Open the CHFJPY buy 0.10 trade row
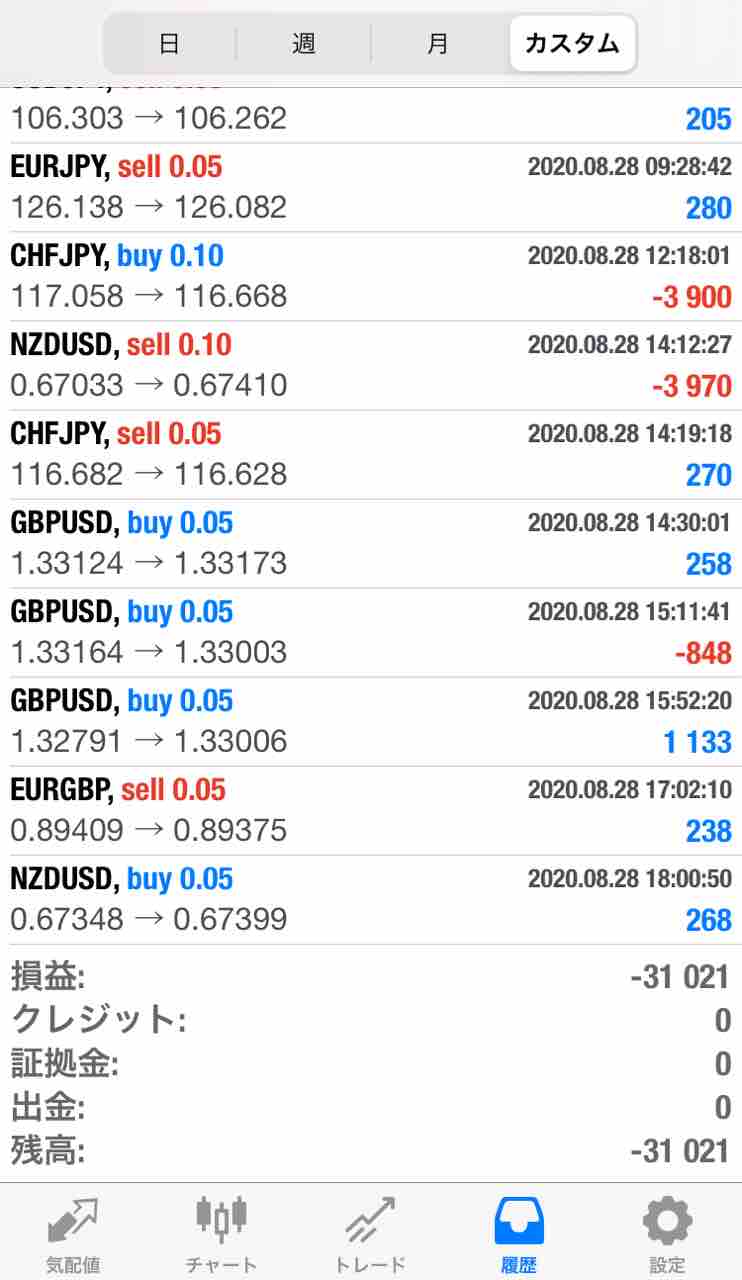This screenshot has width=742, height=1280. [370, 276]
